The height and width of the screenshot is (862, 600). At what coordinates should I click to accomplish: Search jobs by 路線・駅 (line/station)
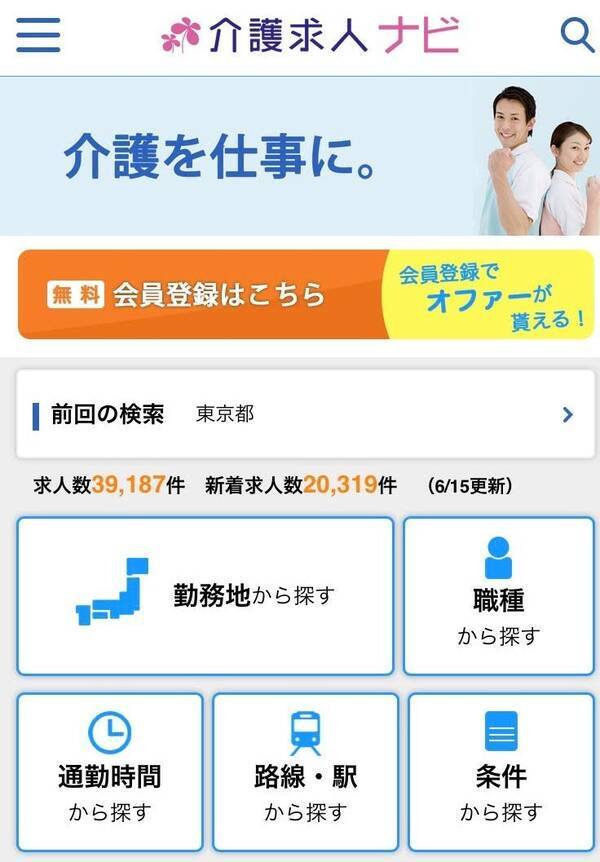coord(305,771)
